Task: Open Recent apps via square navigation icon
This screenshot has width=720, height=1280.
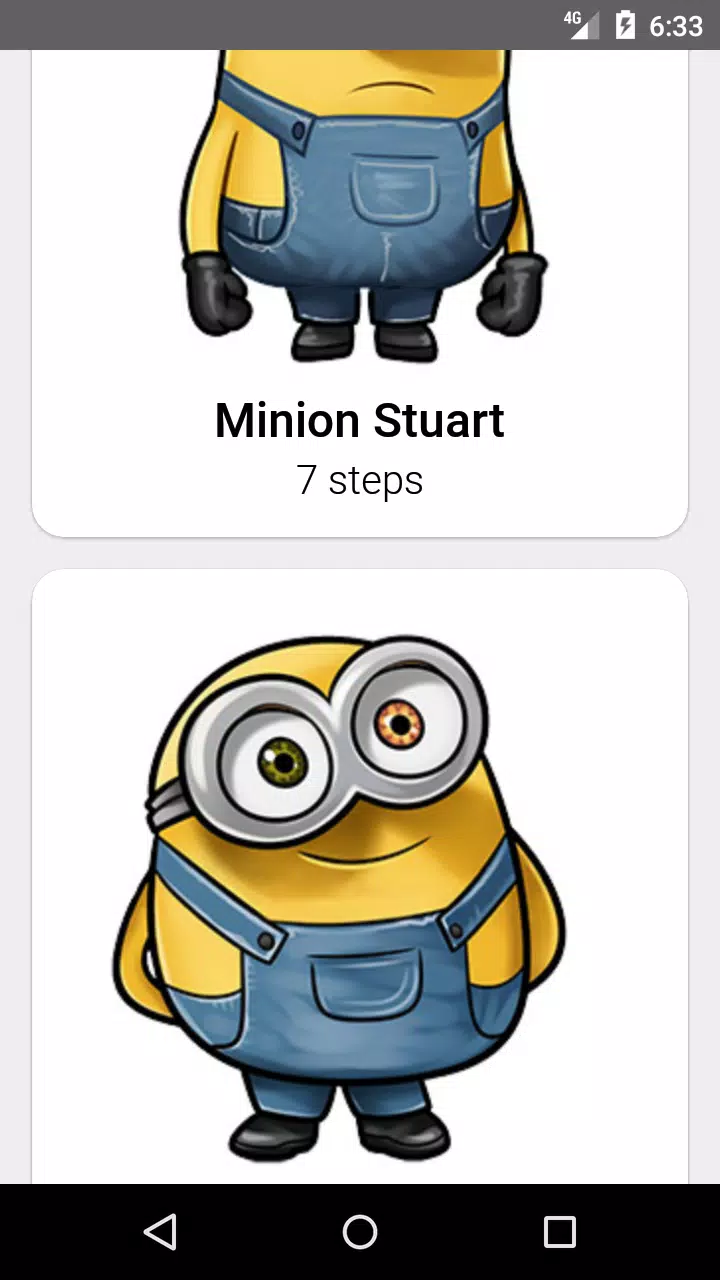Action: tap(560, 1232)
